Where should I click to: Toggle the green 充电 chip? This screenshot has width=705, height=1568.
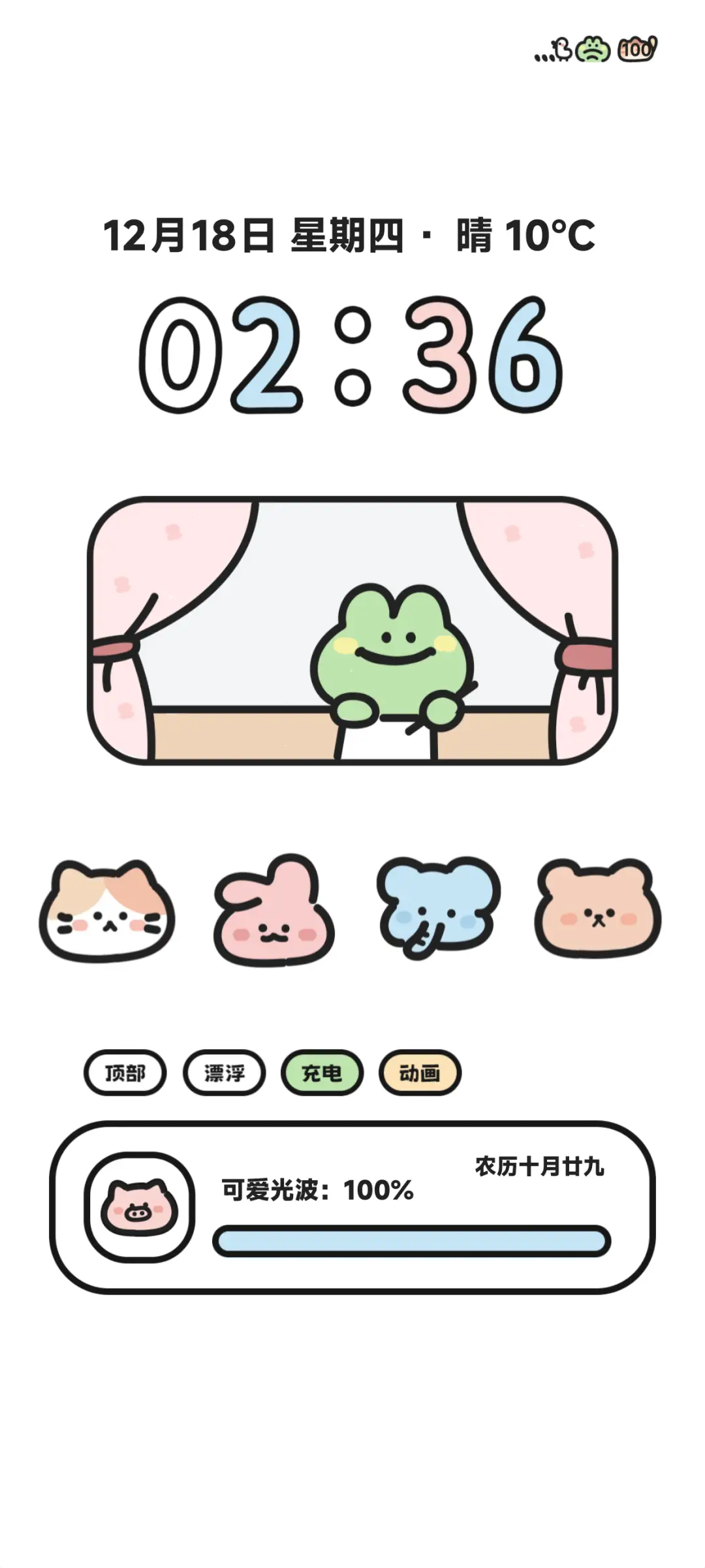(x=322, y=1073)
